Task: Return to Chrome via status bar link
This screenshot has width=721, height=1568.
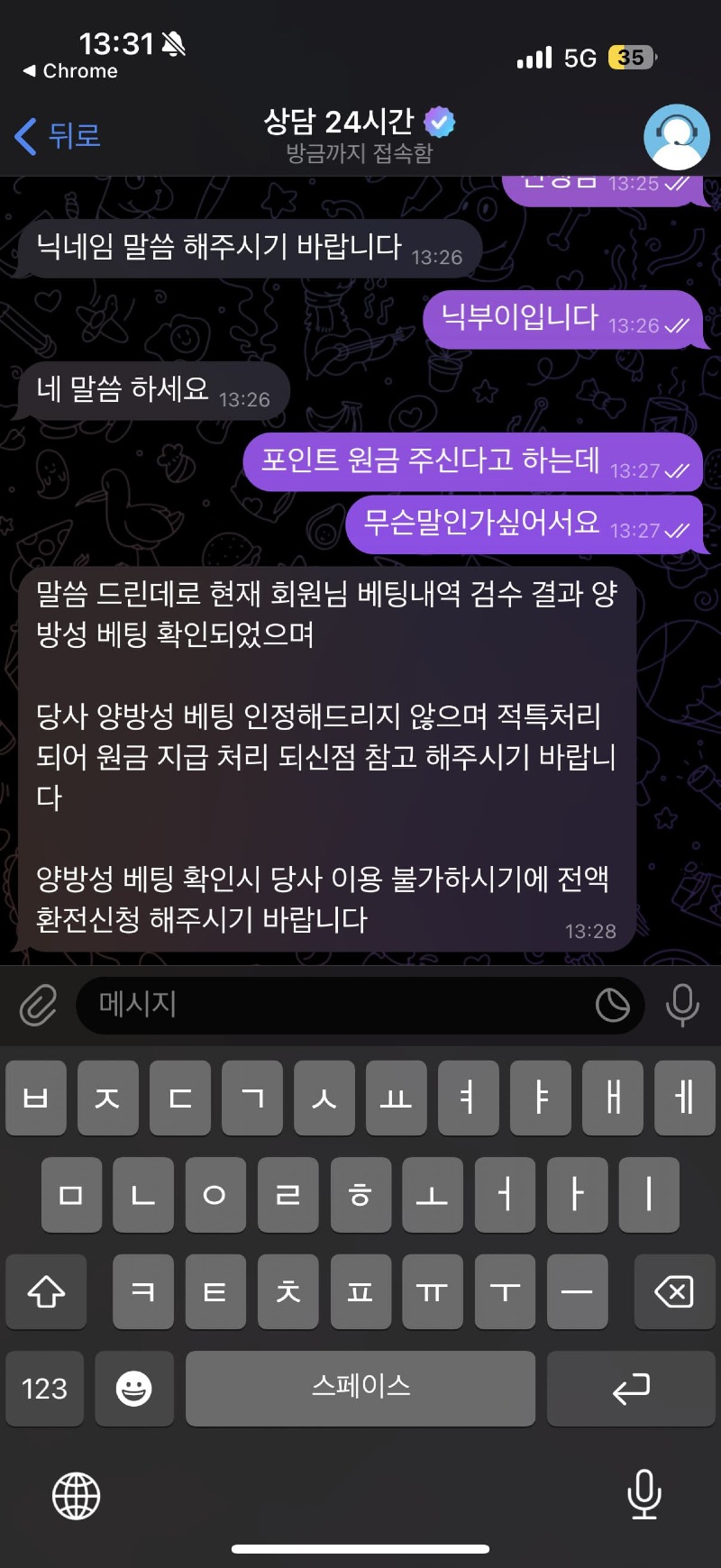Action: point(70,71)
